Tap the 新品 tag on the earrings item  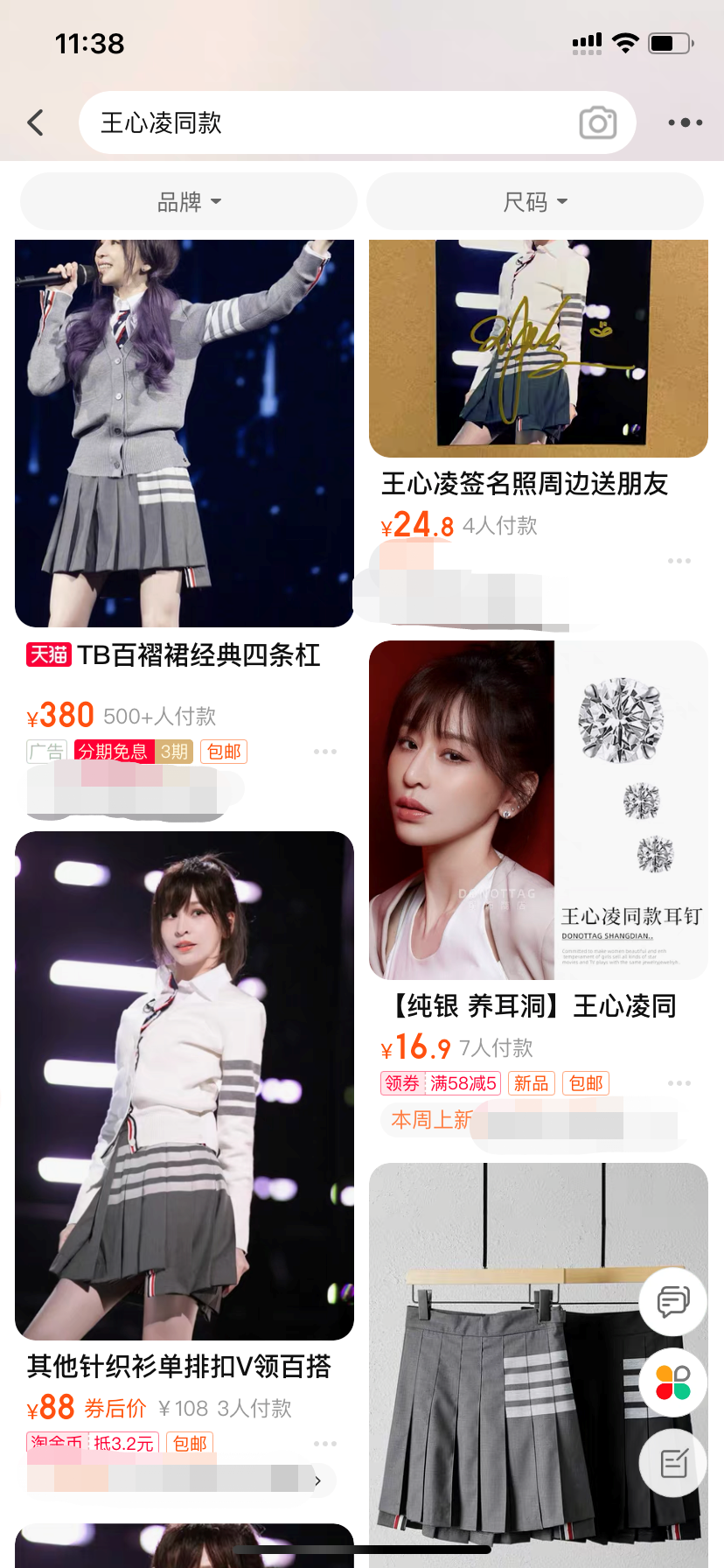click(531, 1082)
